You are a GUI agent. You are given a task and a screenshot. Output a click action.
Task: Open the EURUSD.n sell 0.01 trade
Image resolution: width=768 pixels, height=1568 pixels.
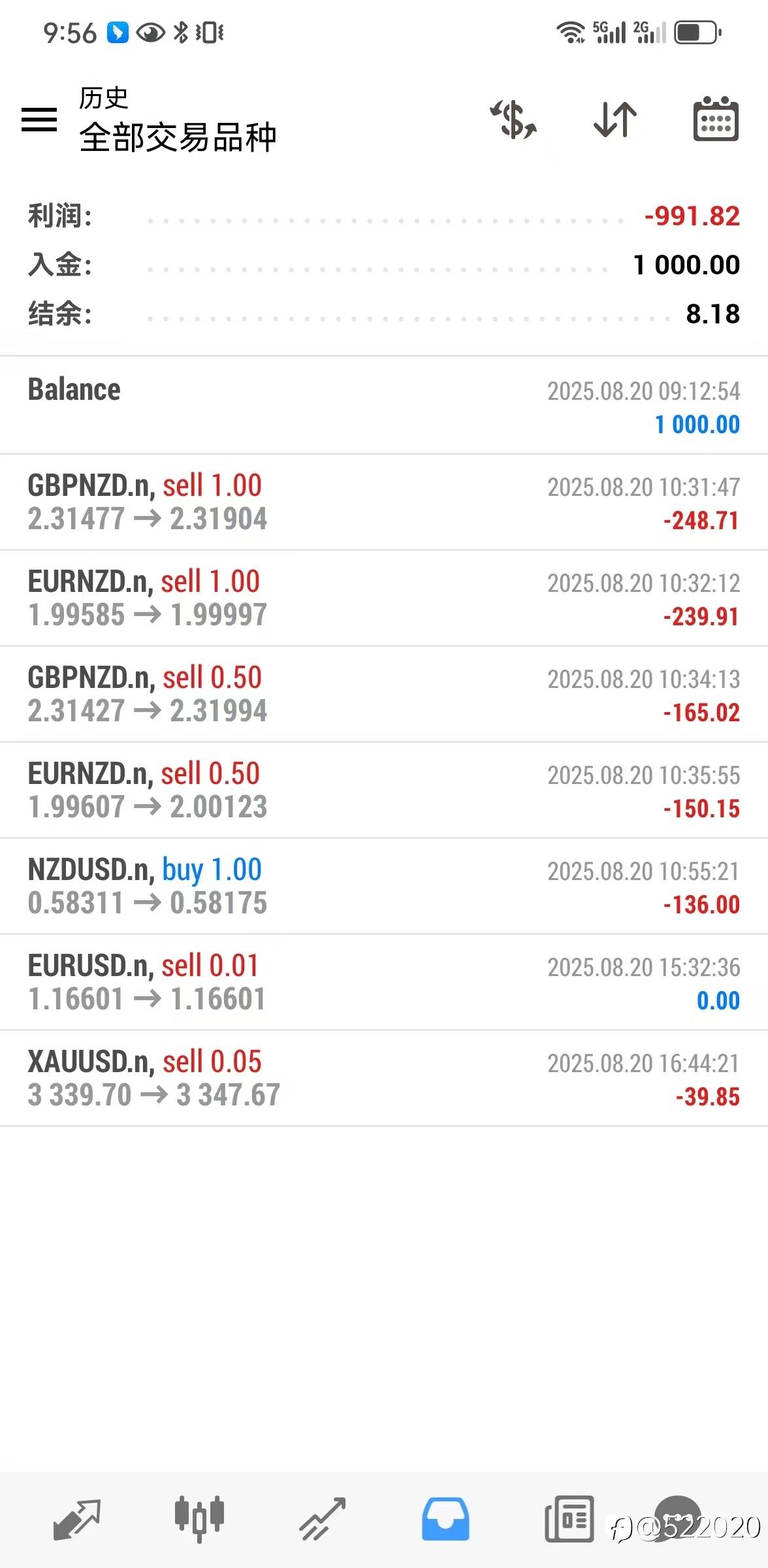384,982
